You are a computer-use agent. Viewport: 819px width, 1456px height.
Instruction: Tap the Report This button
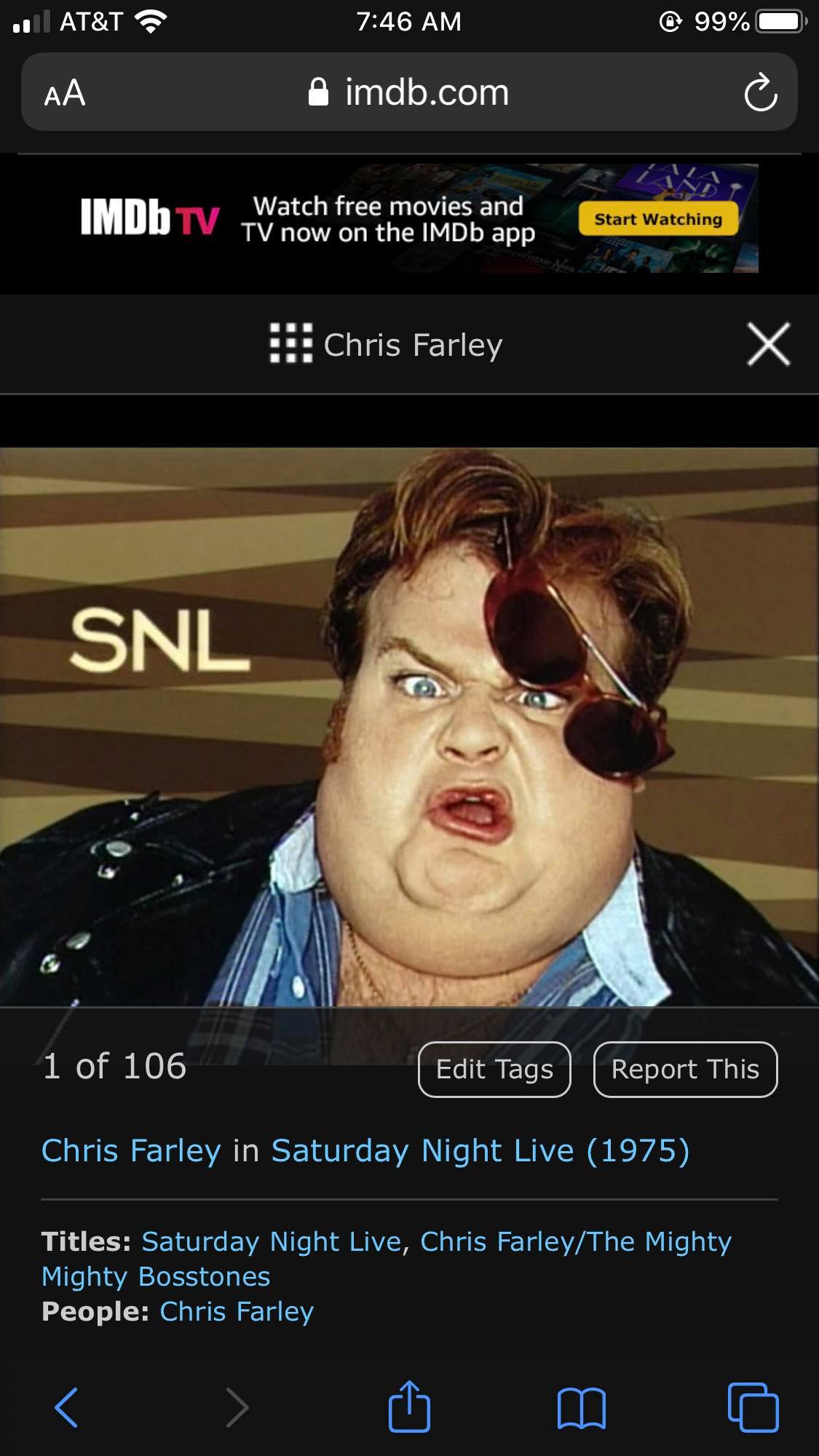(685, 1069)
